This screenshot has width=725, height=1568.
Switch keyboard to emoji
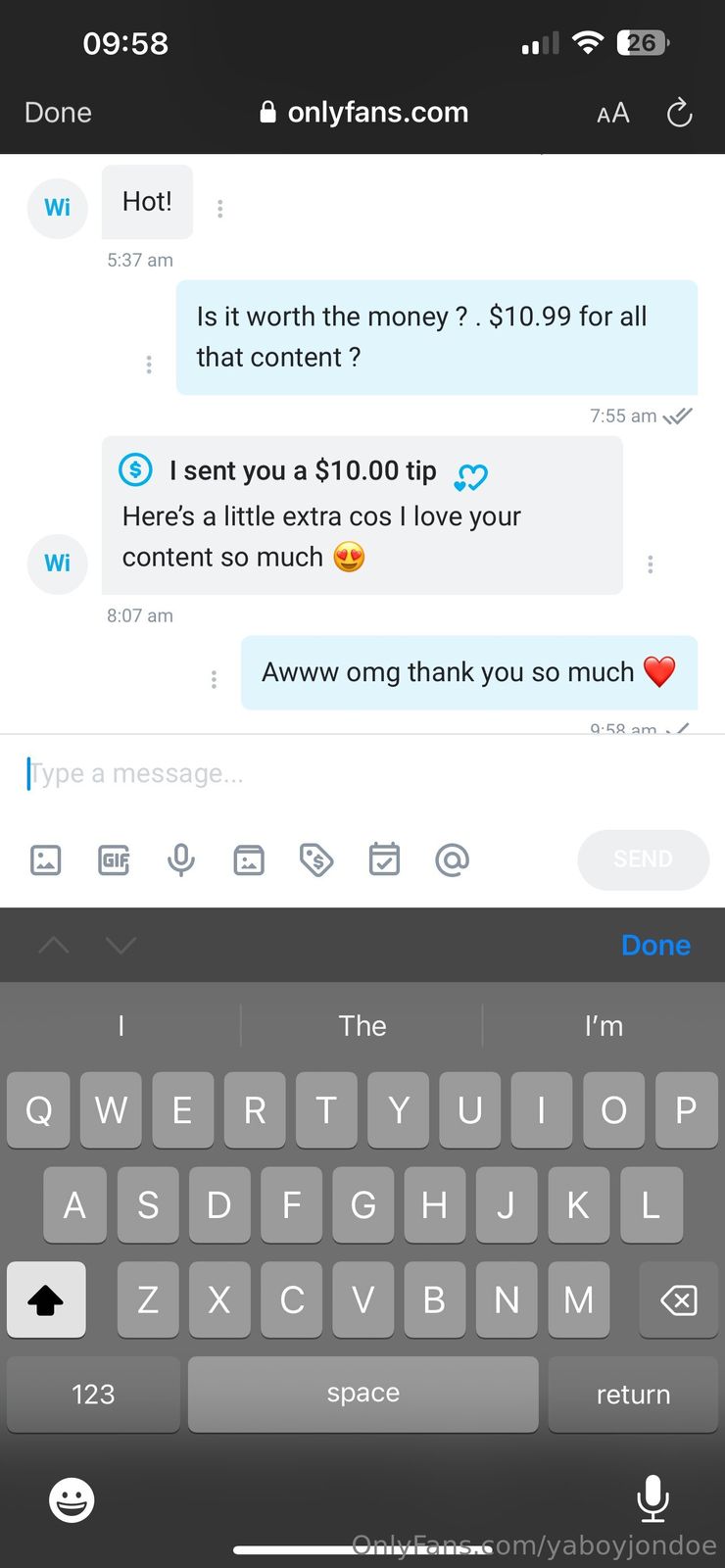point(72,1499)
